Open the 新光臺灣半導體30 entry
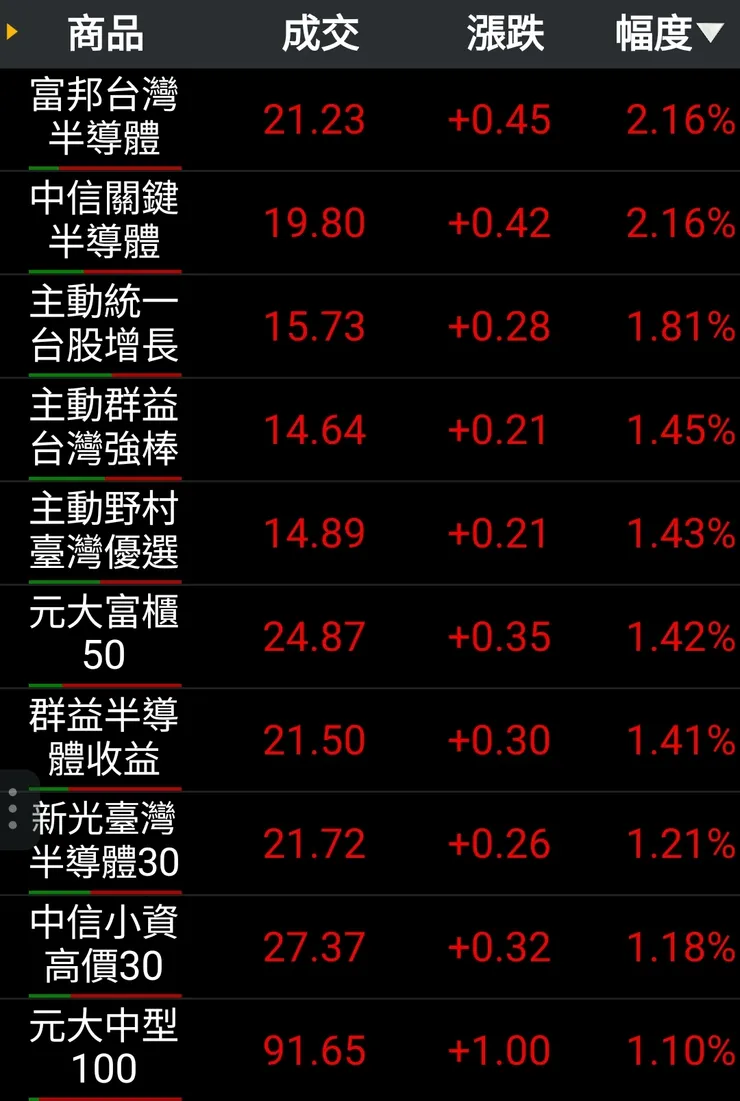 click(104, 844)
